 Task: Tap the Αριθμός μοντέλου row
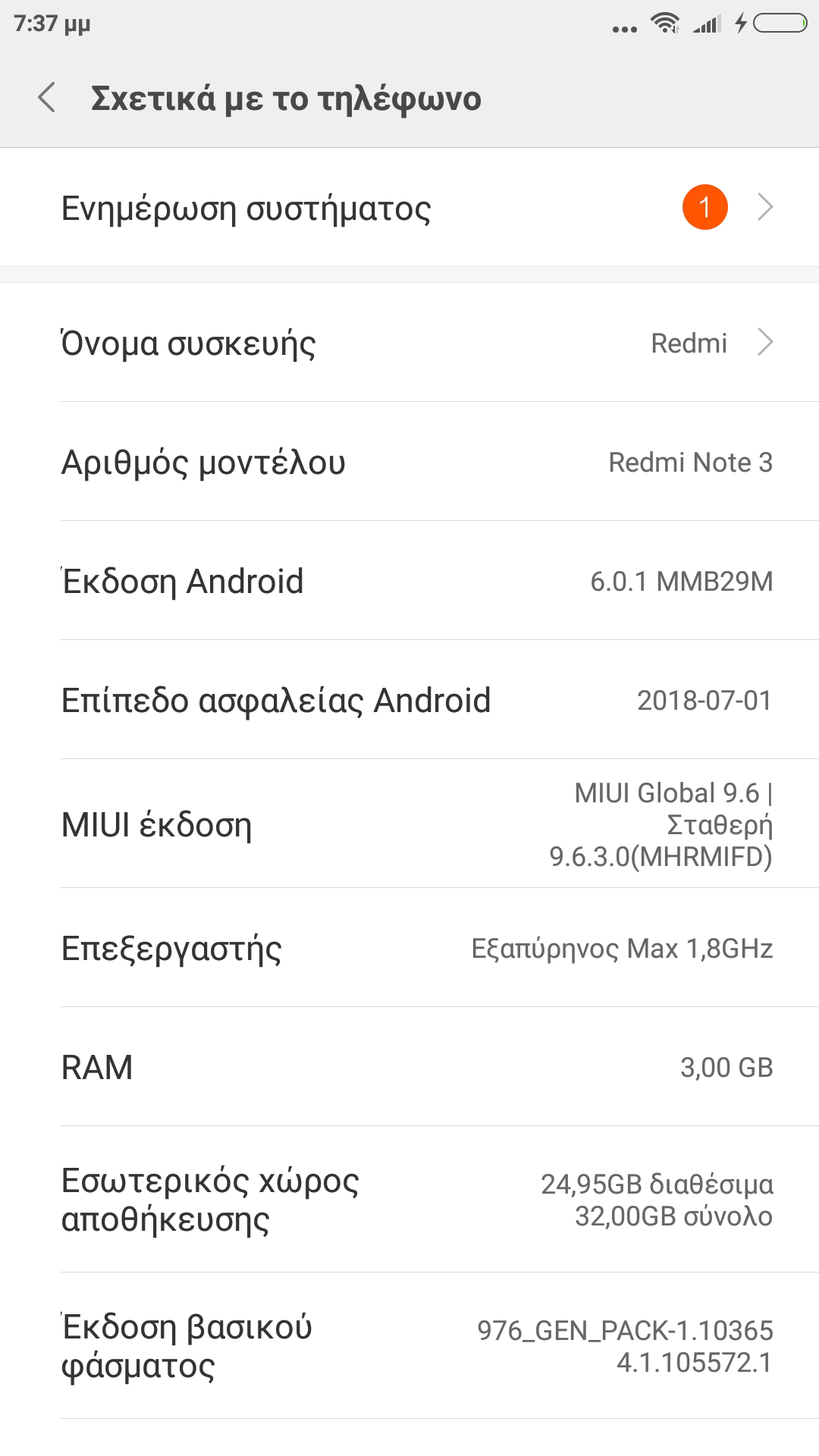point(409,462)
